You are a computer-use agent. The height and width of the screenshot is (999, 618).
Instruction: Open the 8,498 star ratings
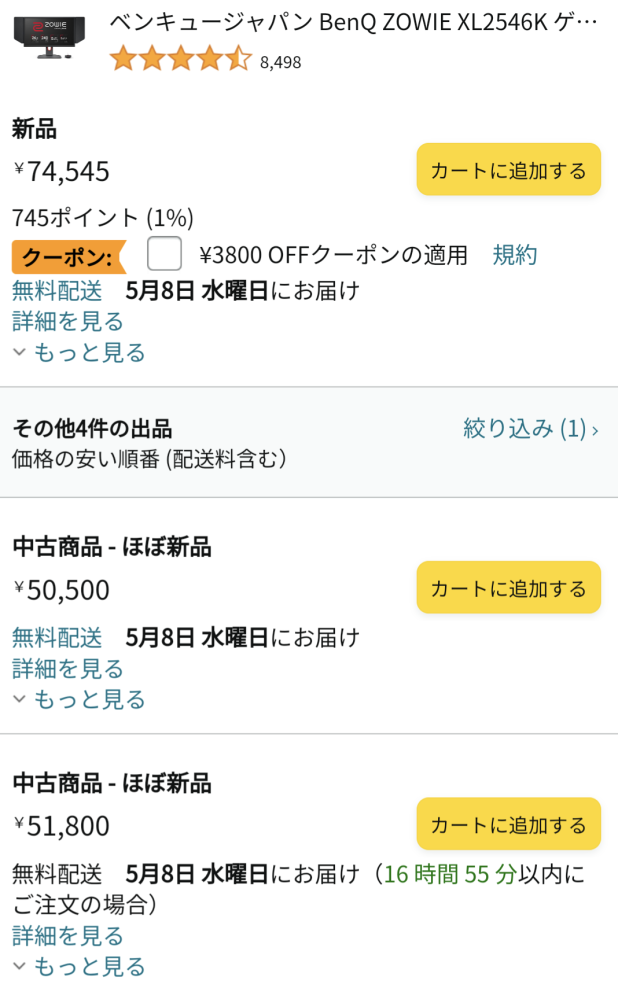206,59
